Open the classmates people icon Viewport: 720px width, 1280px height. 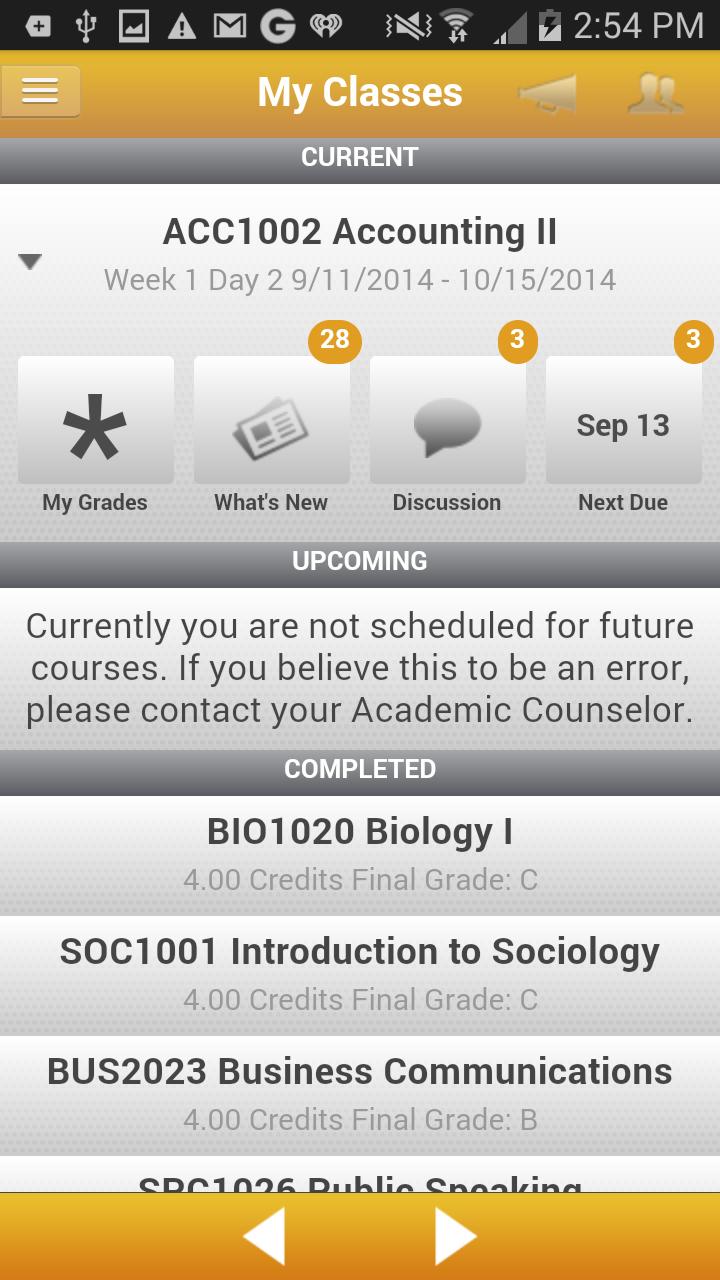tap(655, 94)
